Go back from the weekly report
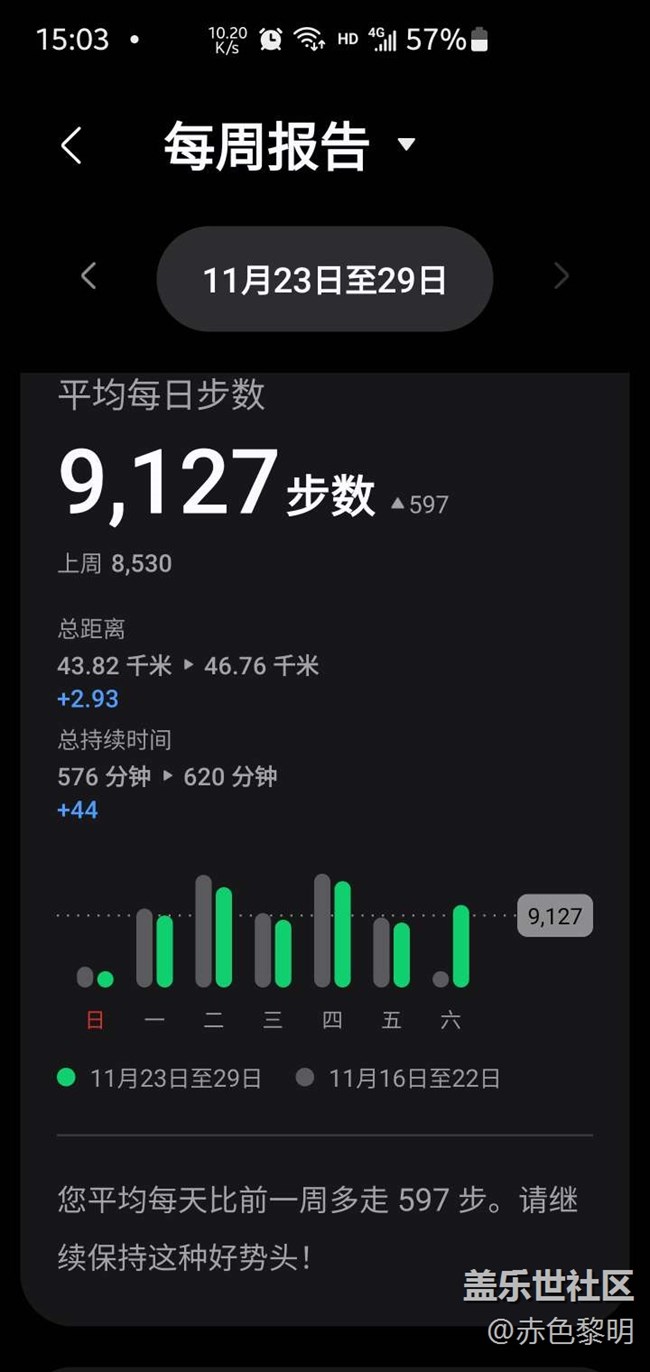 pyautogui.click(x=71, y=146)
